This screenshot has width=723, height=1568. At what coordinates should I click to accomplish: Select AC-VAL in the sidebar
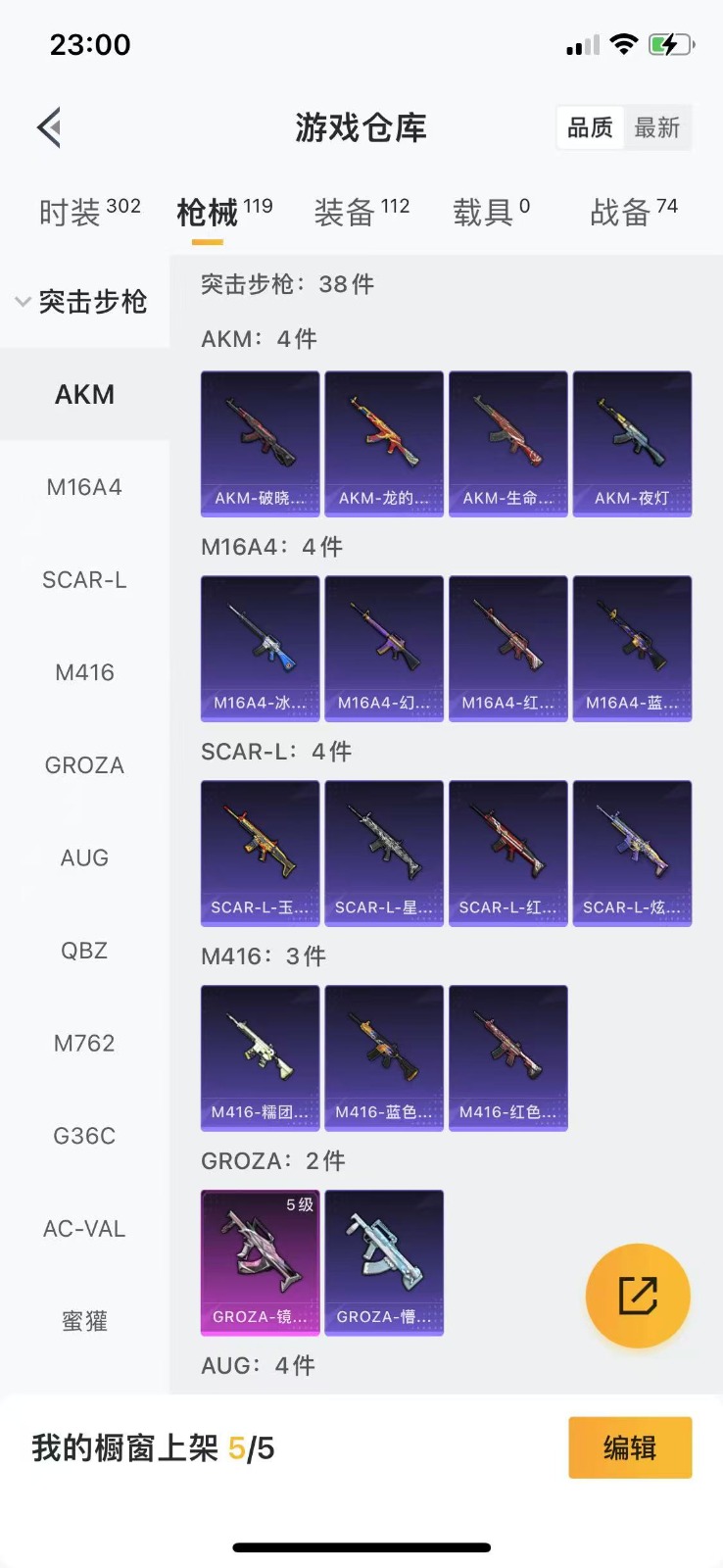click(x=84, y=1229)
